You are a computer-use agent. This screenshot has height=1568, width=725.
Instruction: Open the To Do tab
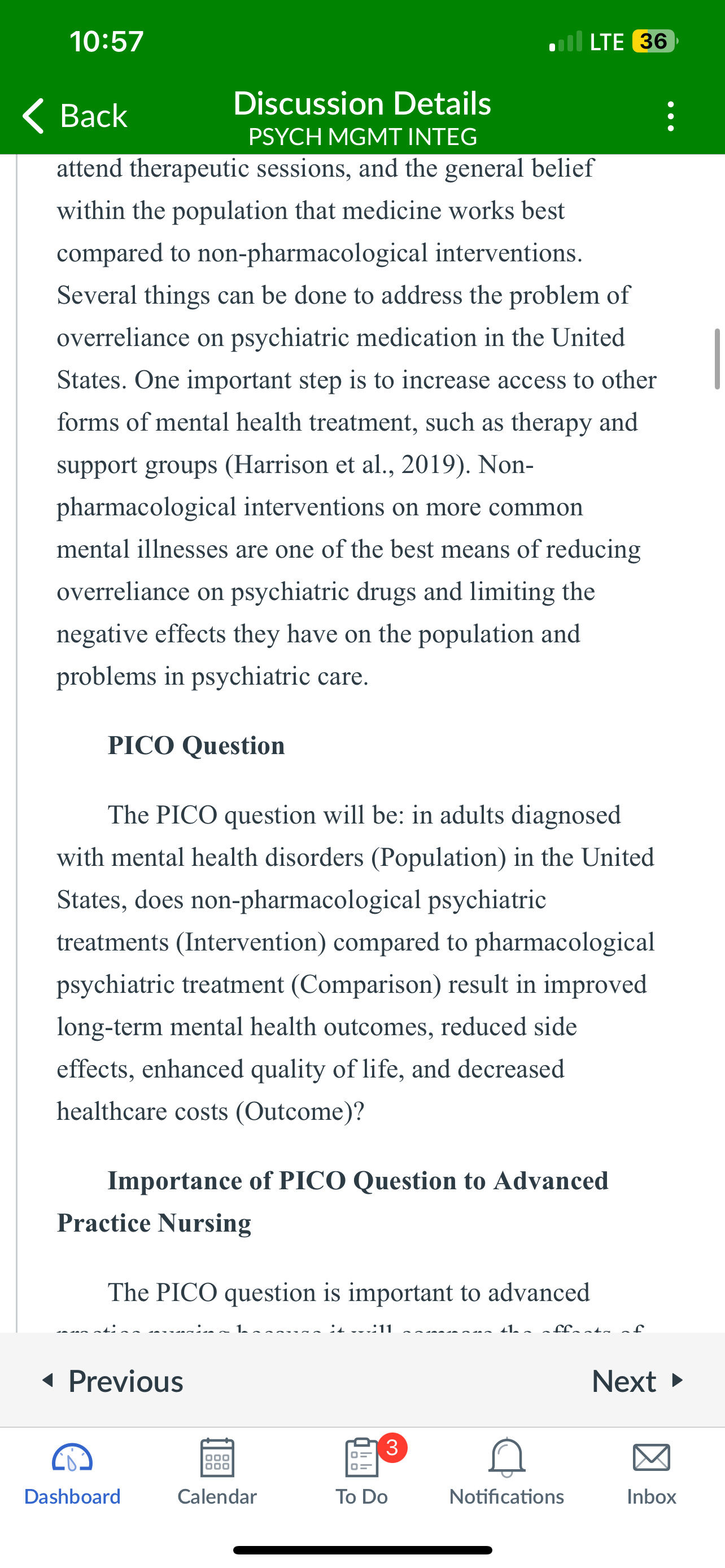tap(362, 1473)
